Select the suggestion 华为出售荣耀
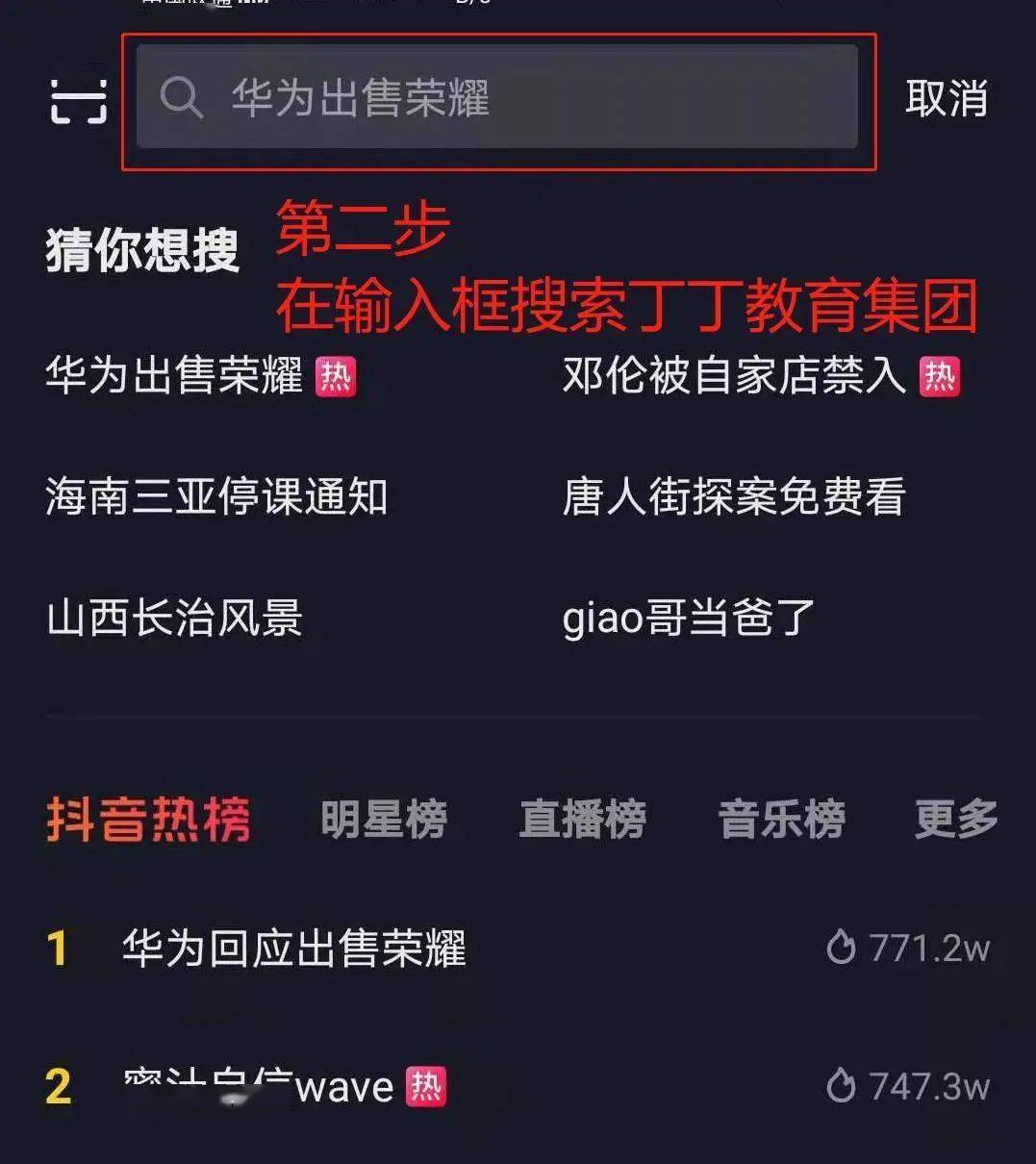The width and height of the screenshot is (1036, 1164). (x=174, y=376)
